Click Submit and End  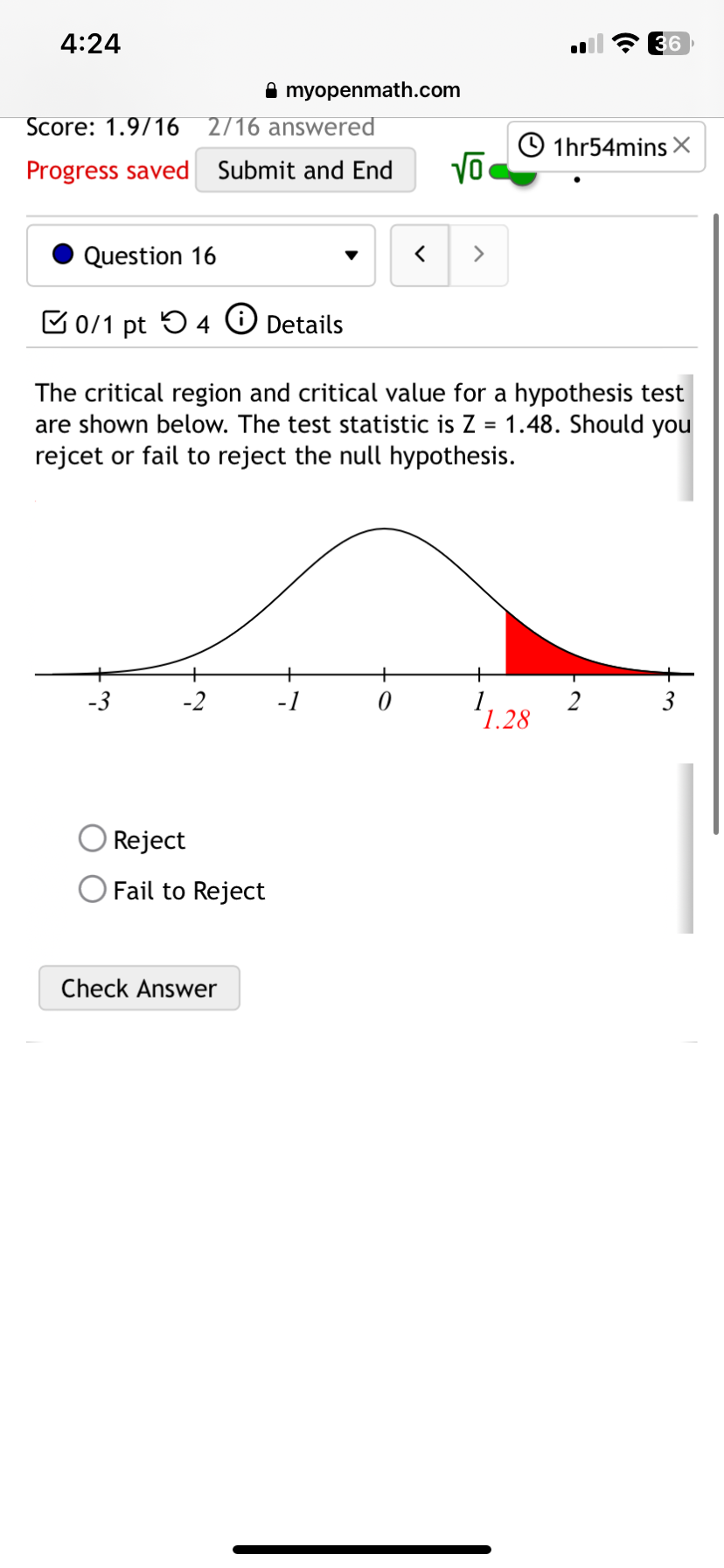305,170
